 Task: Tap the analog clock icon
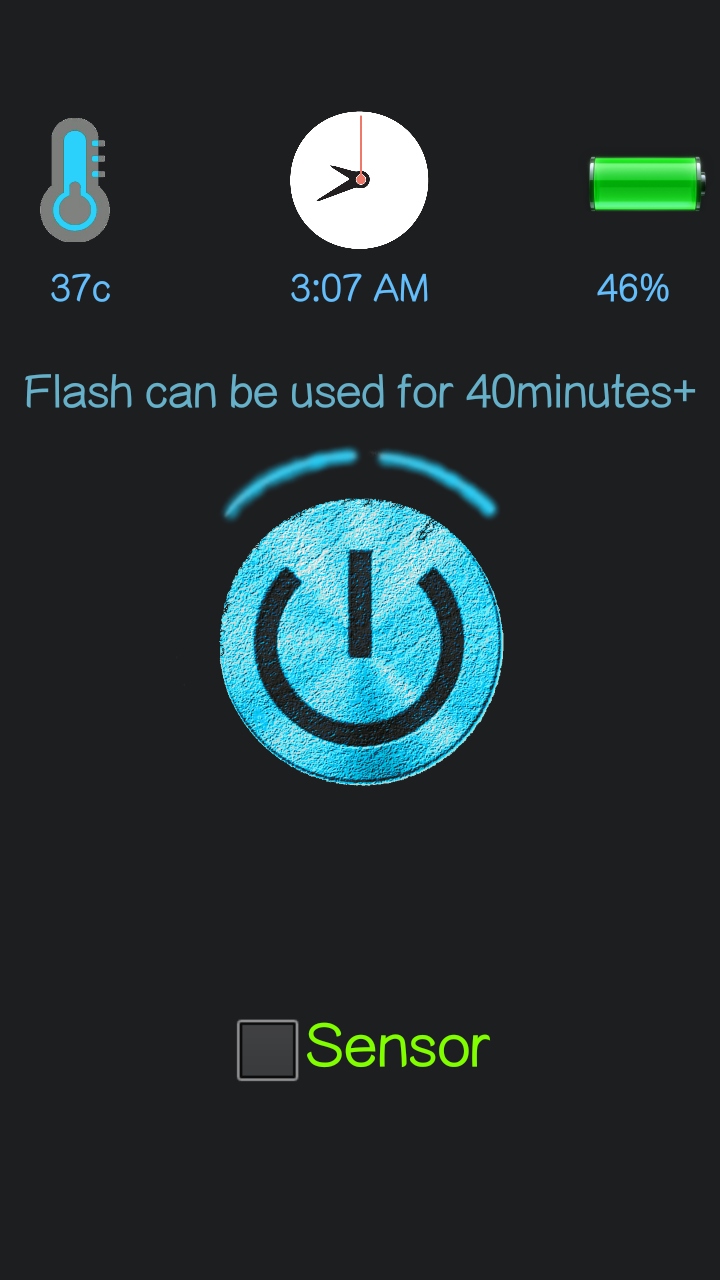359,178
